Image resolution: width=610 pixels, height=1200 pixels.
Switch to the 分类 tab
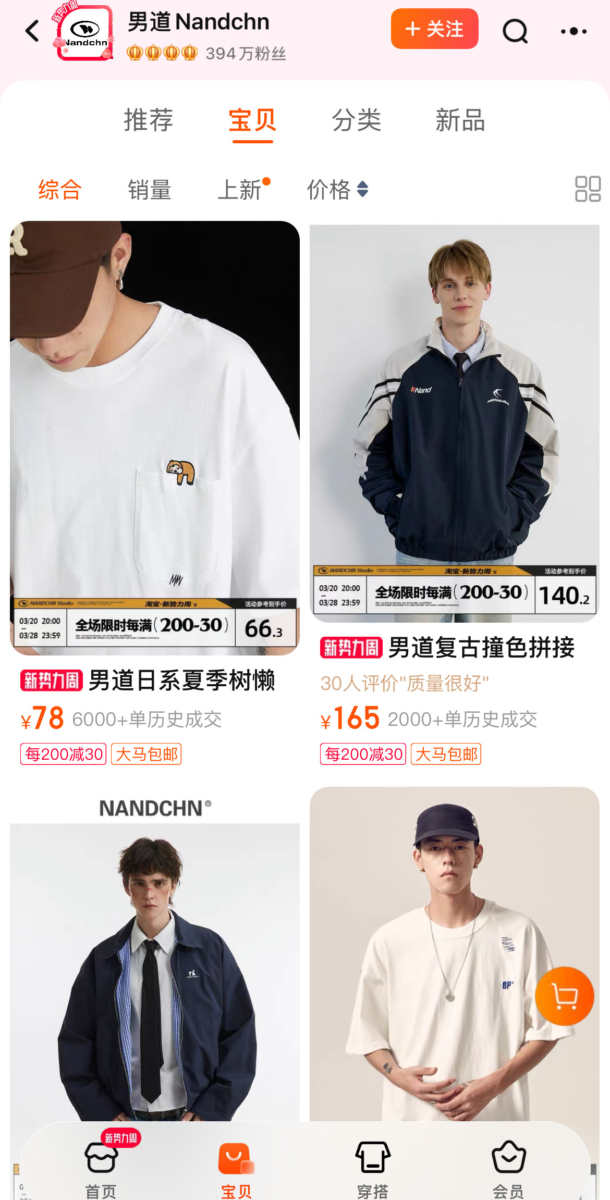(x=356, y=121)
